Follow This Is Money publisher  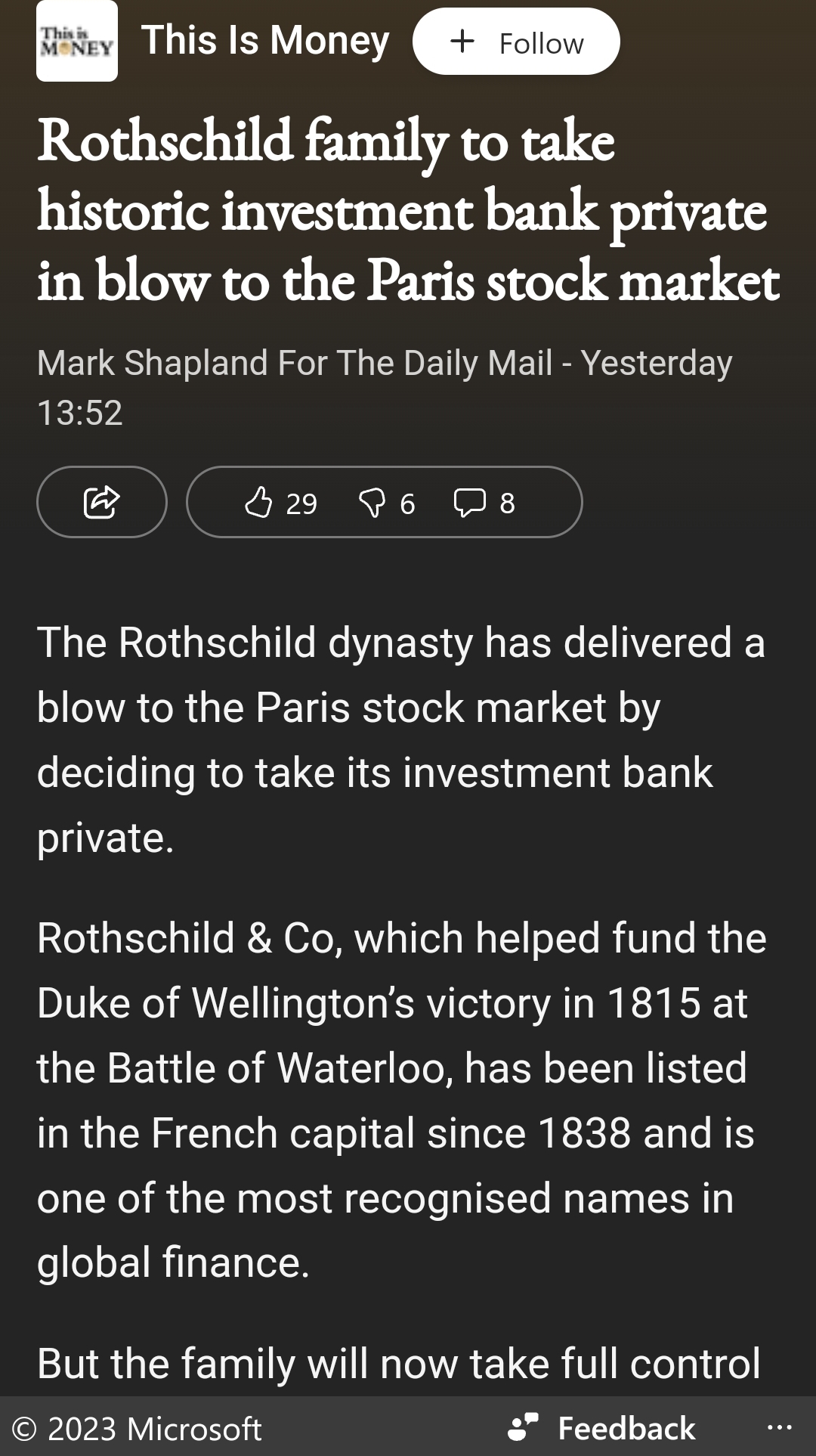516,42
